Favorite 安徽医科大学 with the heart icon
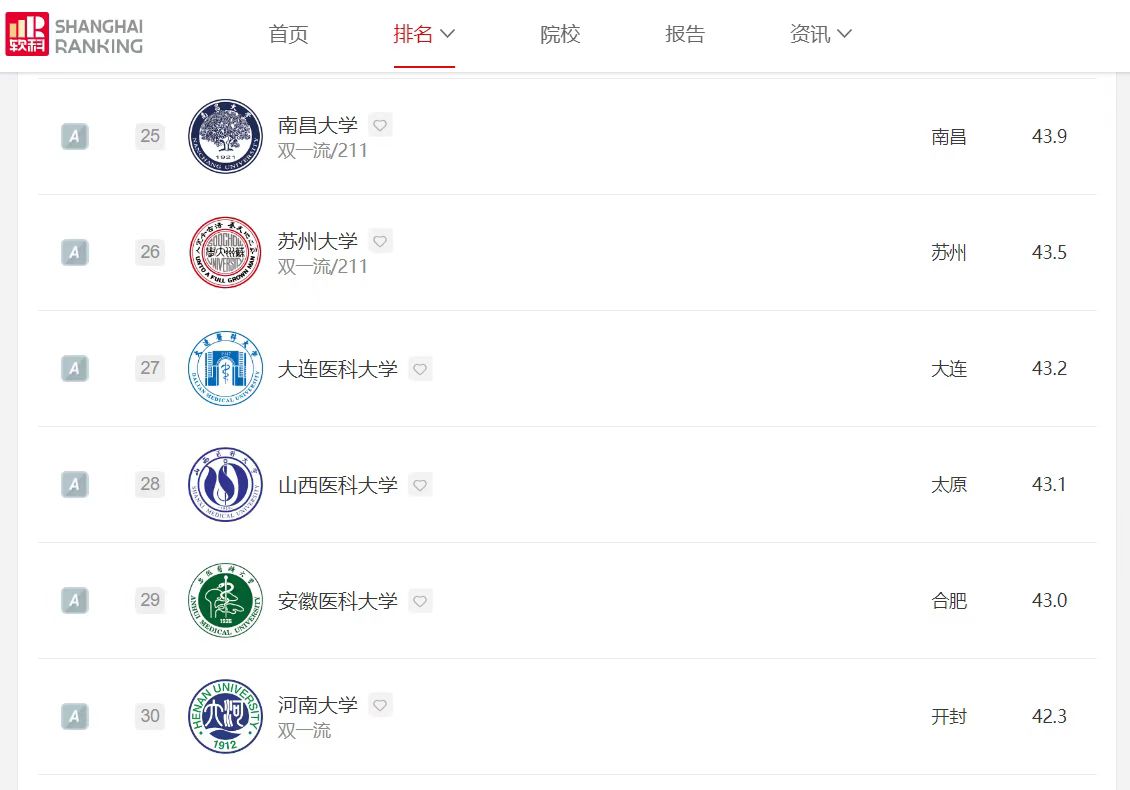 click(420, 601)
